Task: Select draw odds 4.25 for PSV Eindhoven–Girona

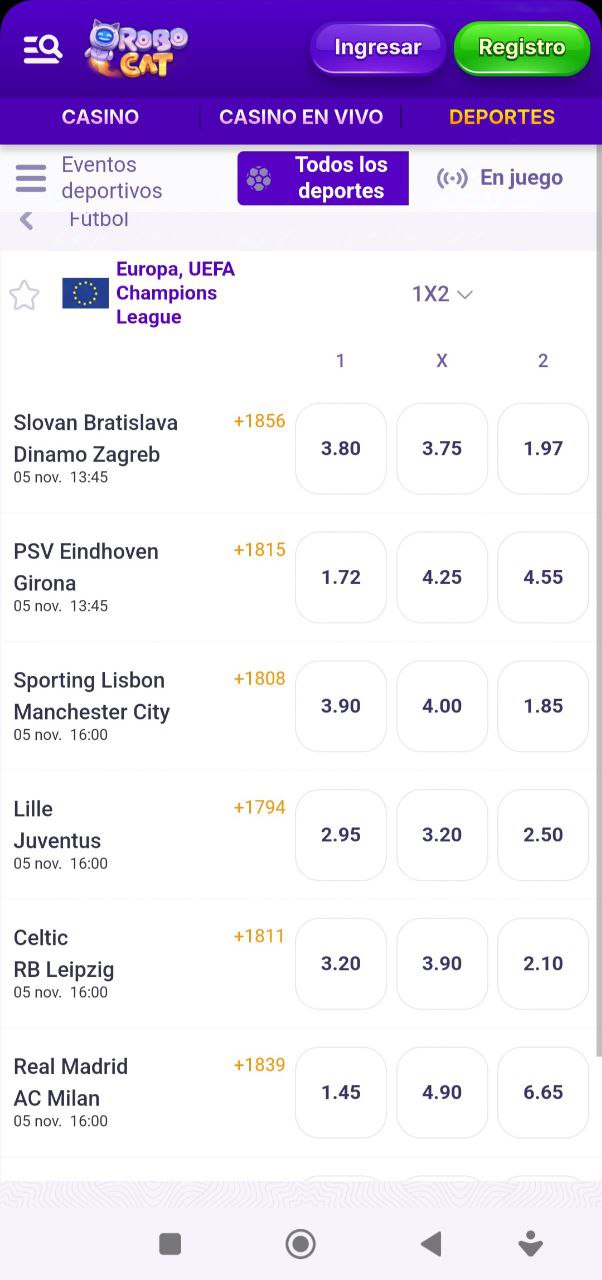Action: pos(442,578)
